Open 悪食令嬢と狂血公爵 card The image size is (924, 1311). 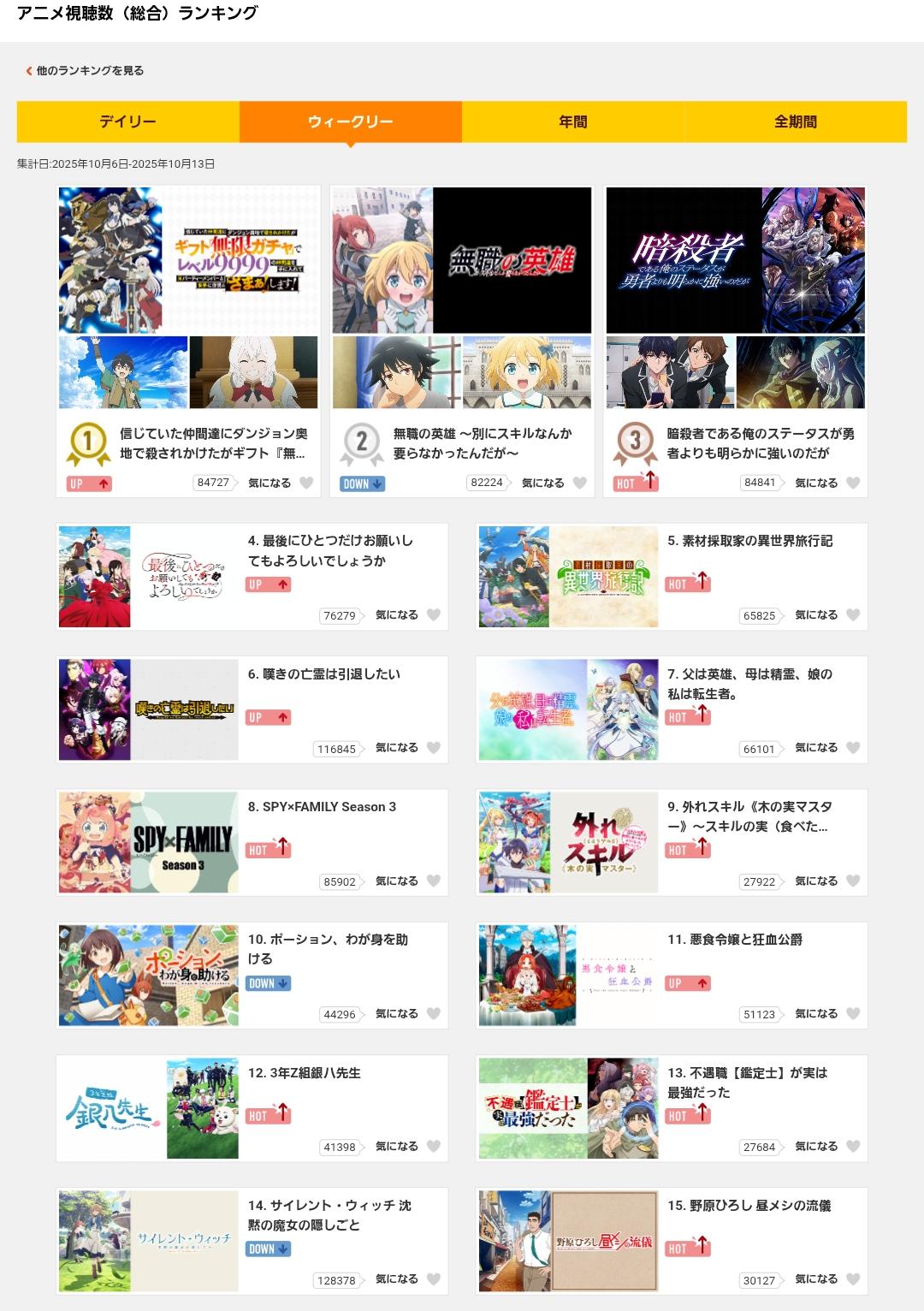672,975
